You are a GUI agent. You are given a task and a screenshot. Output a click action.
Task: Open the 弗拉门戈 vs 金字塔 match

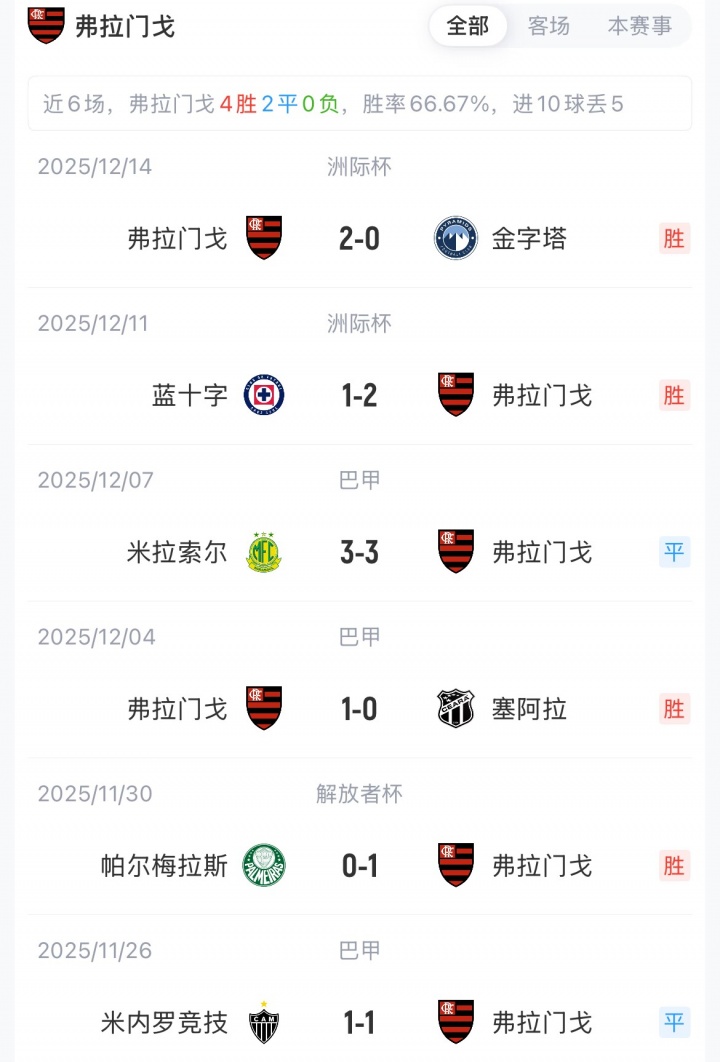(x=359, y=239)
